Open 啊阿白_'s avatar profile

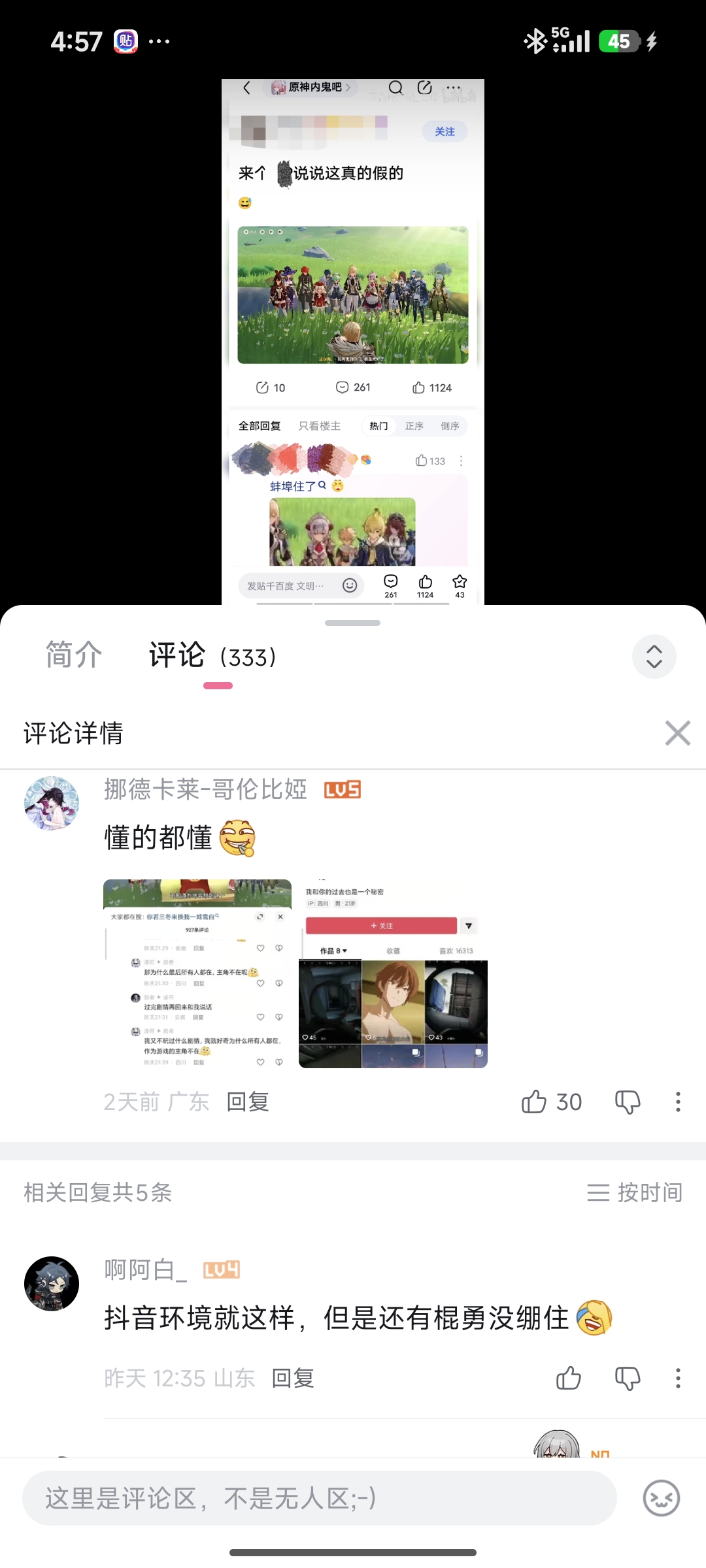(x=52, y=1284)
